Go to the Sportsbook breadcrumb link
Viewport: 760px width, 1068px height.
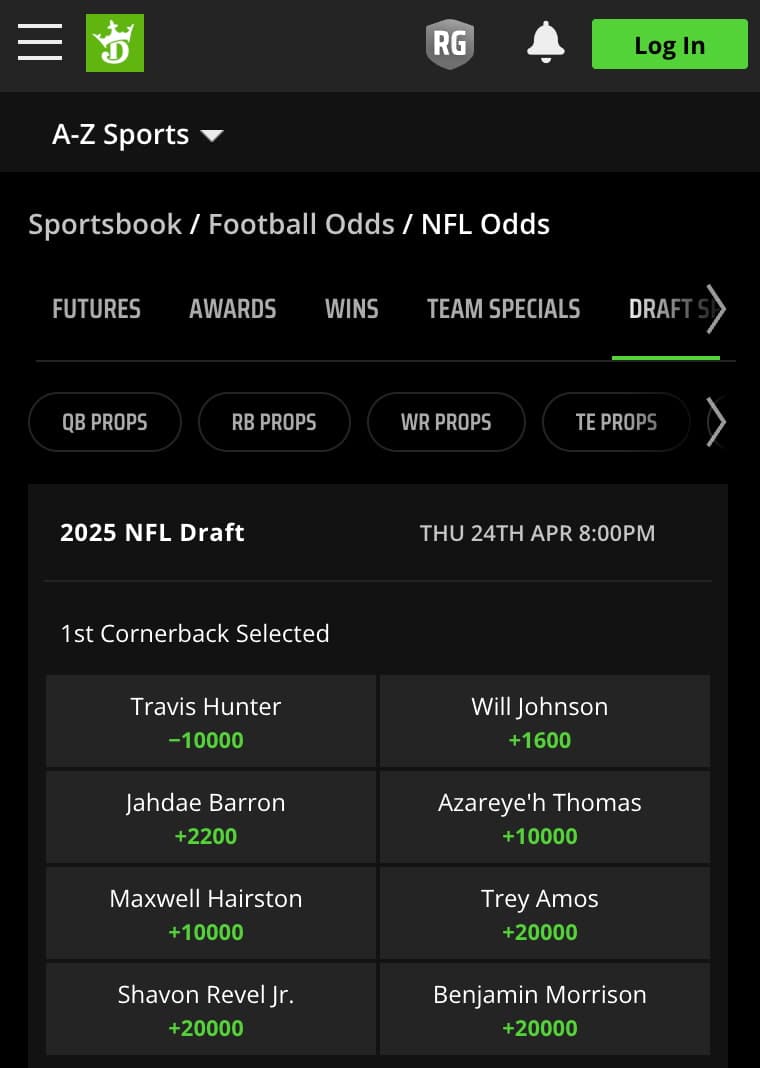tap(105, 224)
